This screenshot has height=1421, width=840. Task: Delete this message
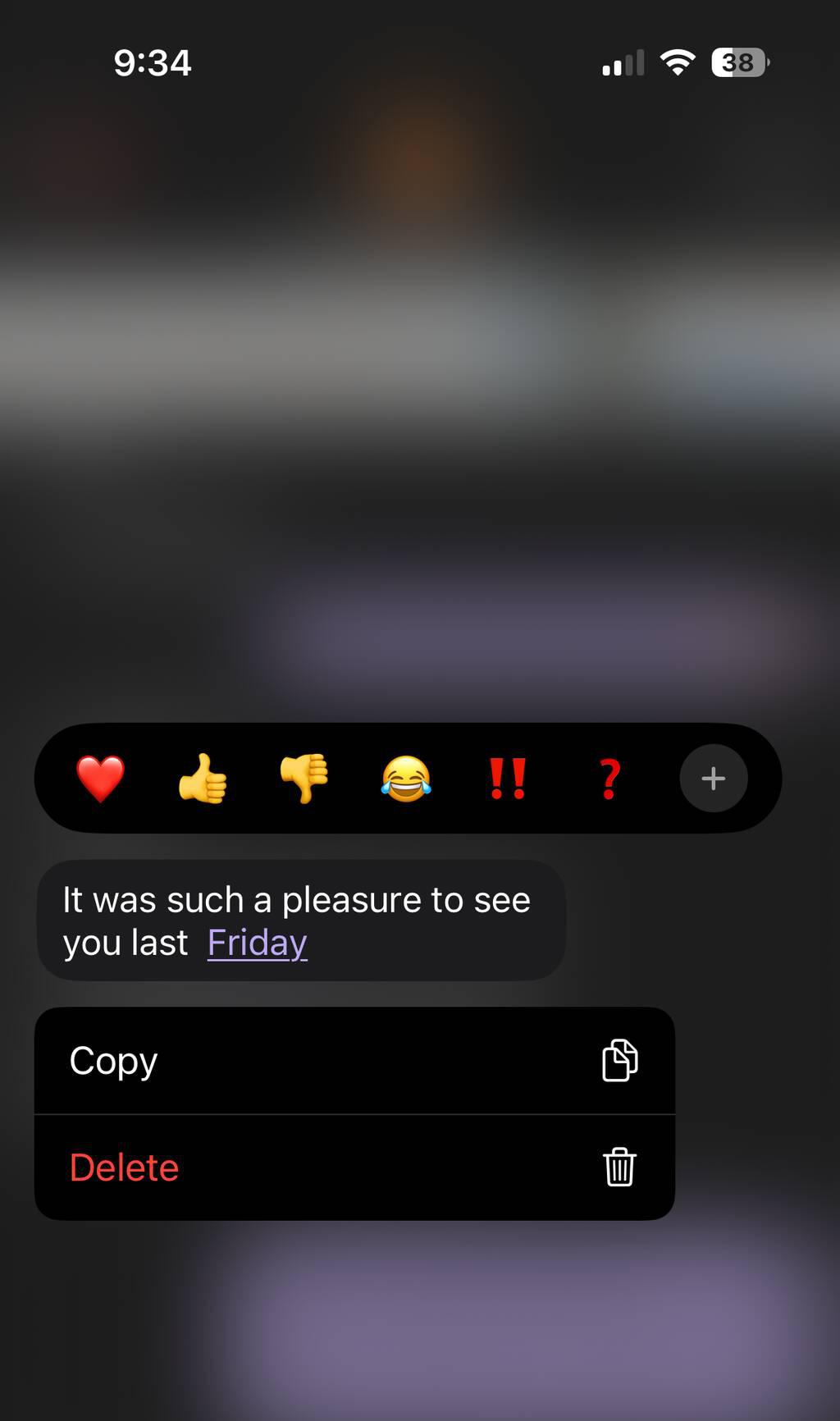354,1167
